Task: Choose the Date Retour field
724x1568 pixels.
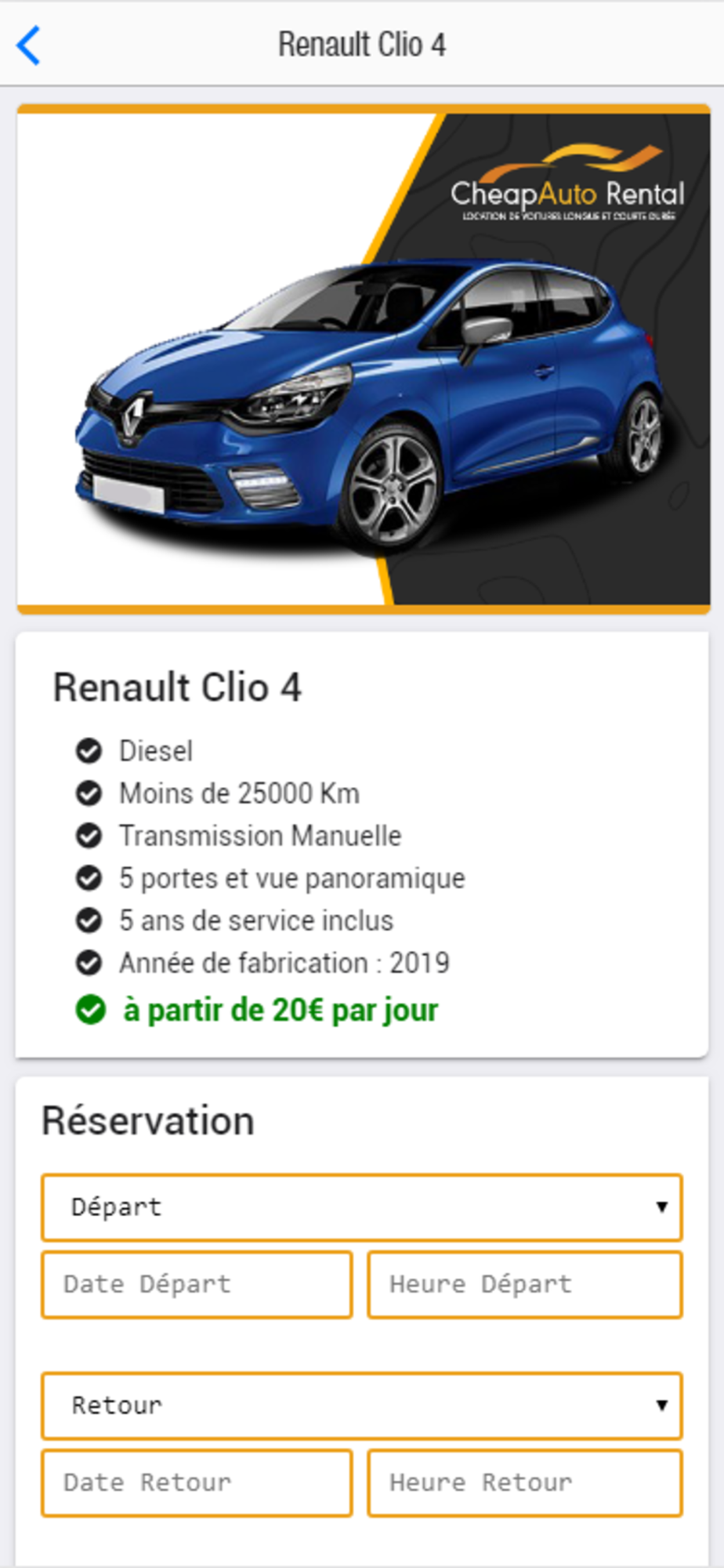Action: 197,1483
